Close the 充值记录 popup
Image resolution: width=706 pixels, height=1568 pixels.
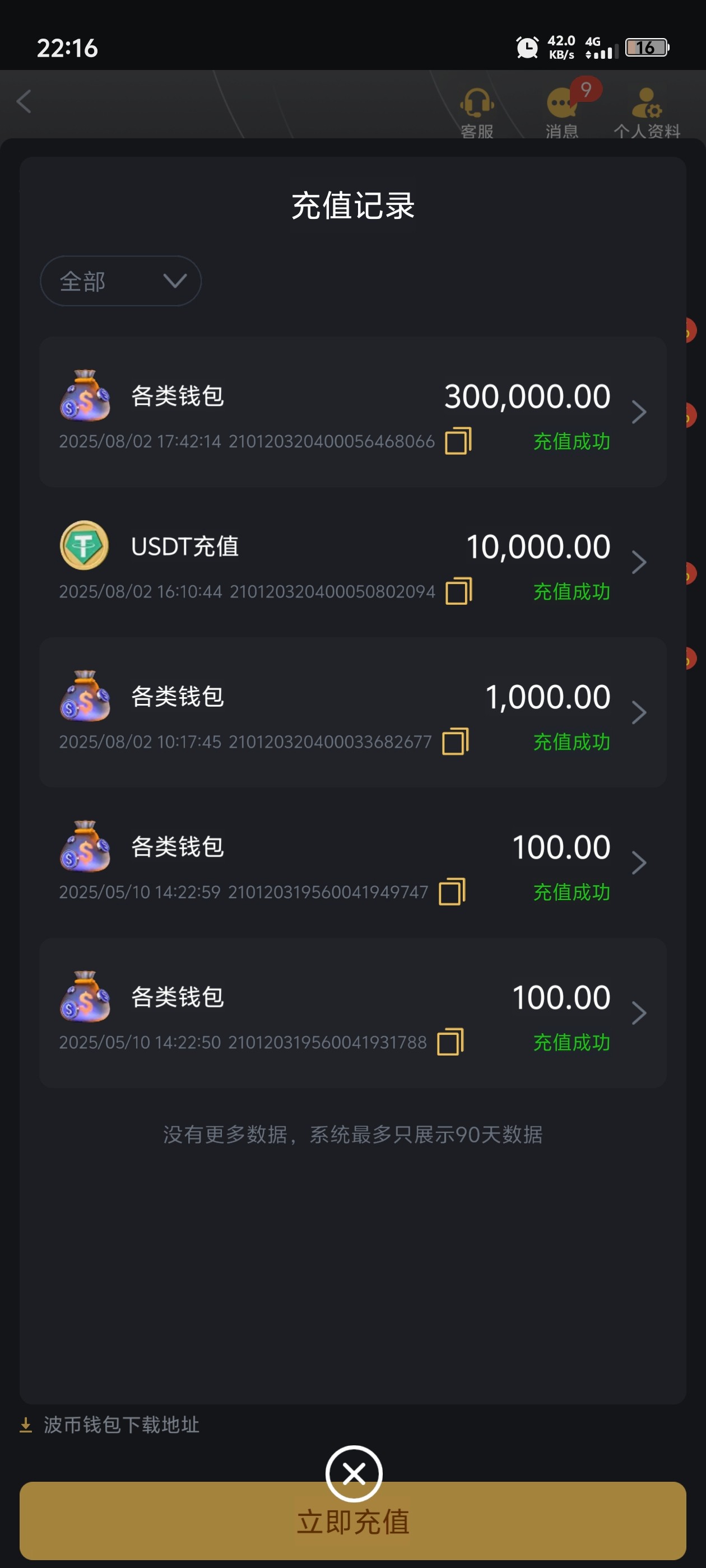coord(354,1474)
